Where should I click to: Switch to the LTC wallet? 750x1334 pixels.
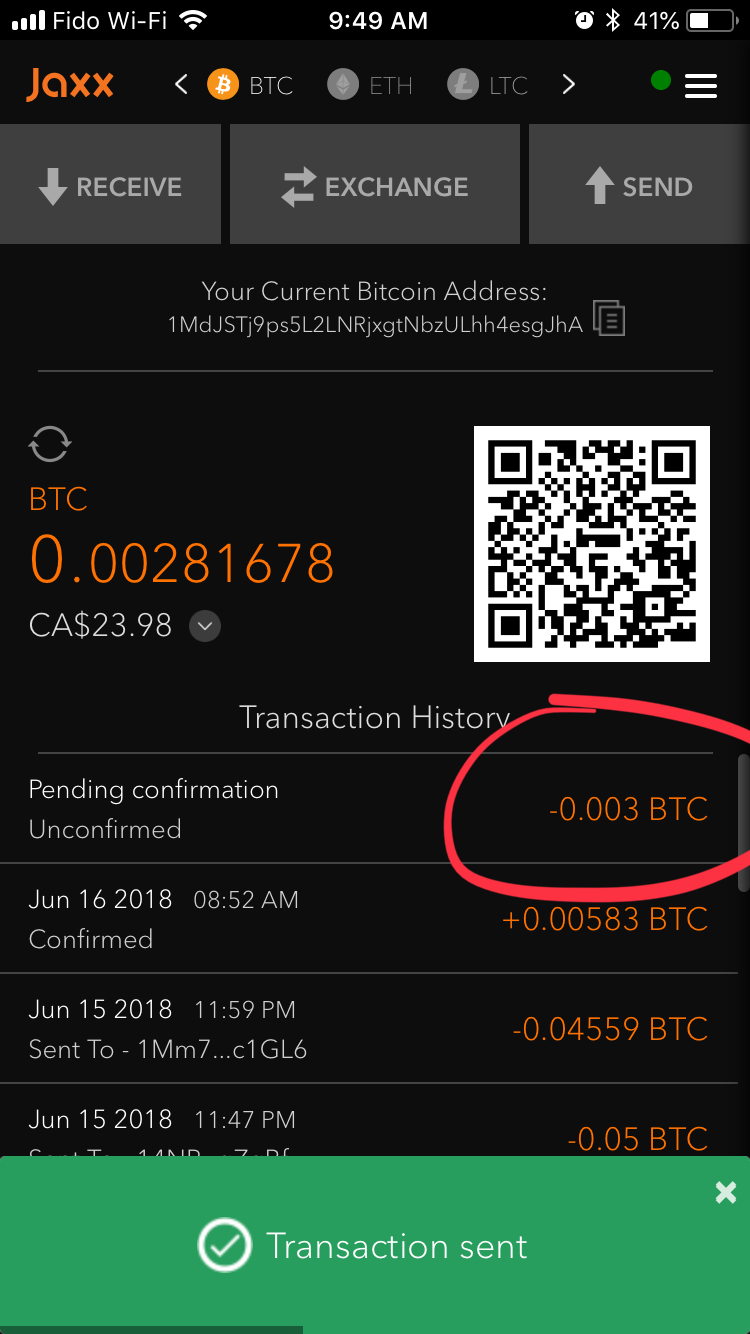(x=488, y=85)
